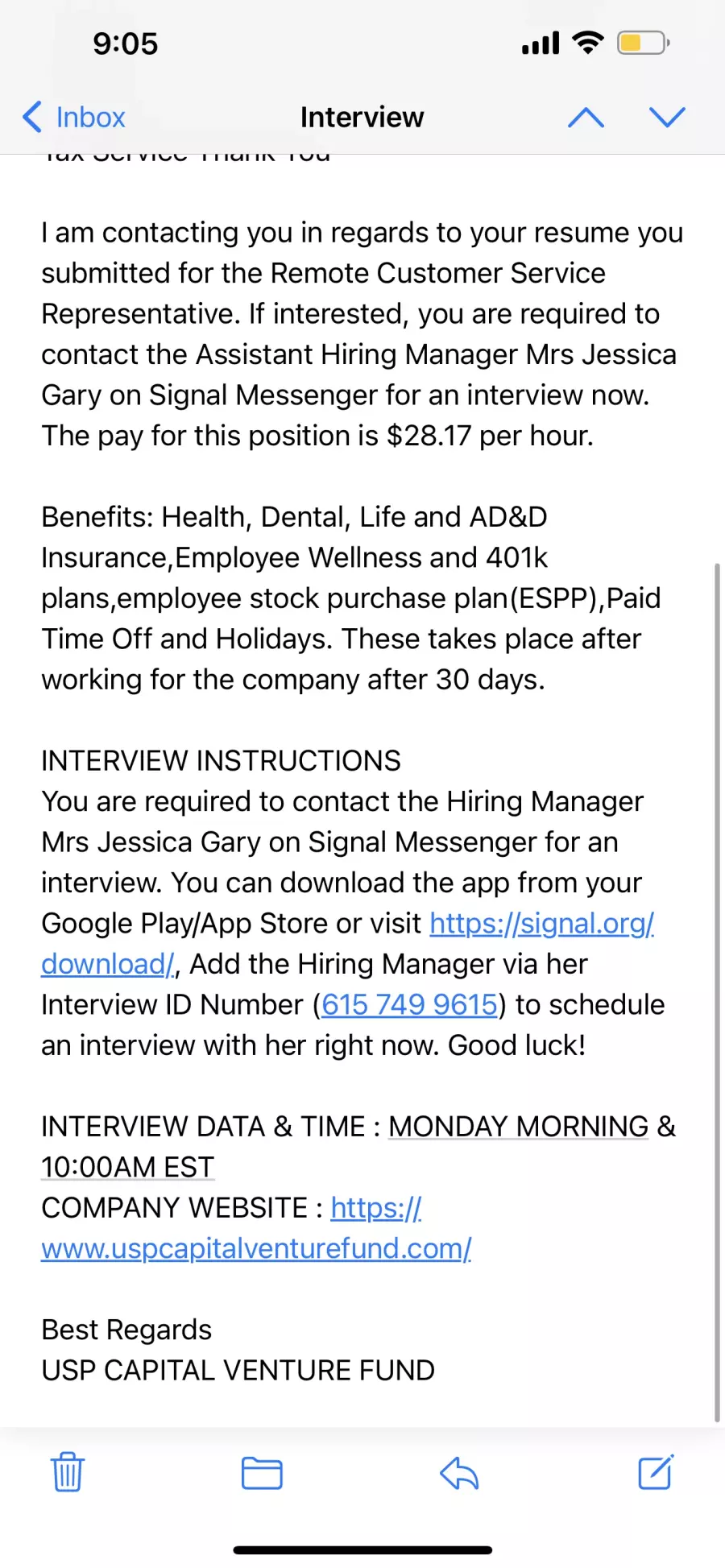The image size is (725, 1568).
Task: Go to previous message with up arrow
Action: pos(586,118)
